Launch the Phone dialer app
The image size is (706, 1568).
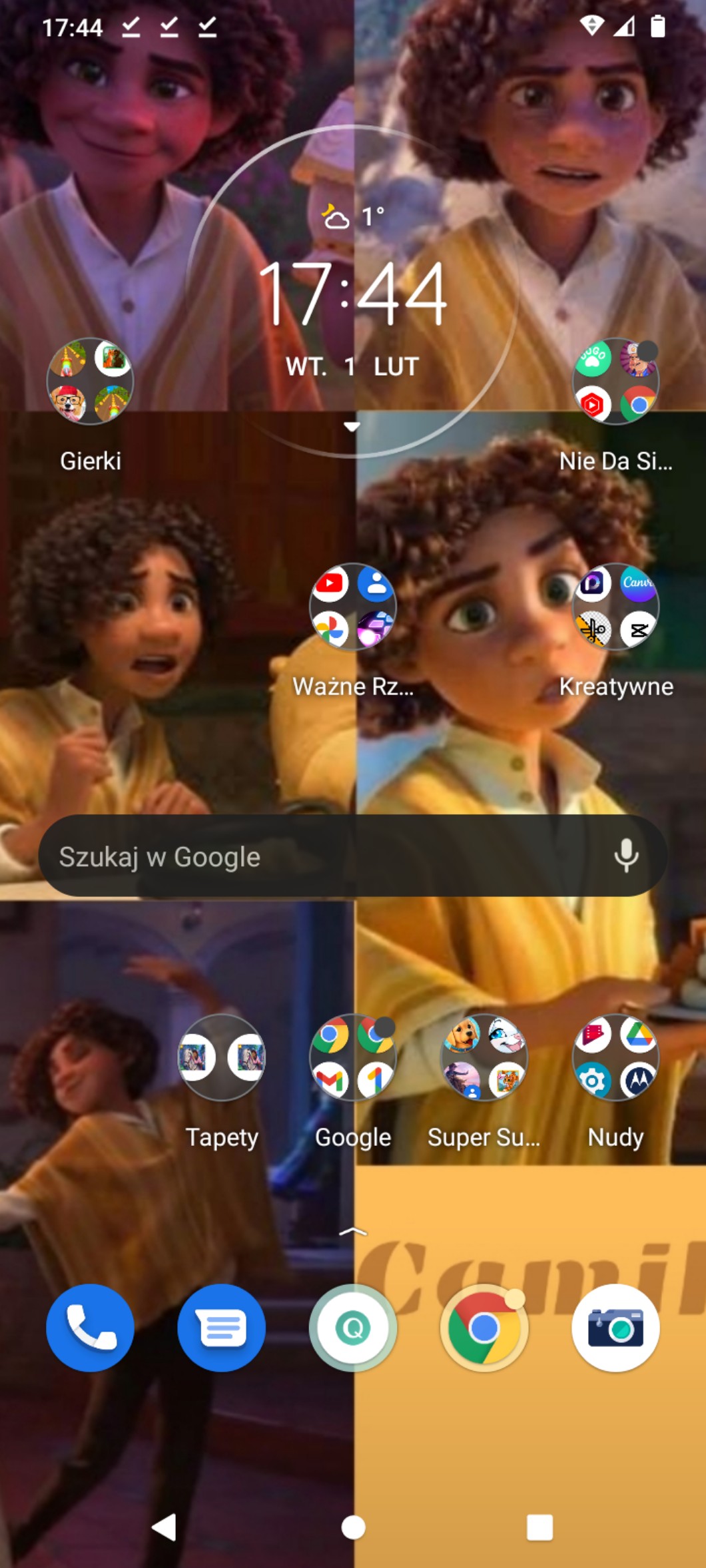[x=90, y=1328]
